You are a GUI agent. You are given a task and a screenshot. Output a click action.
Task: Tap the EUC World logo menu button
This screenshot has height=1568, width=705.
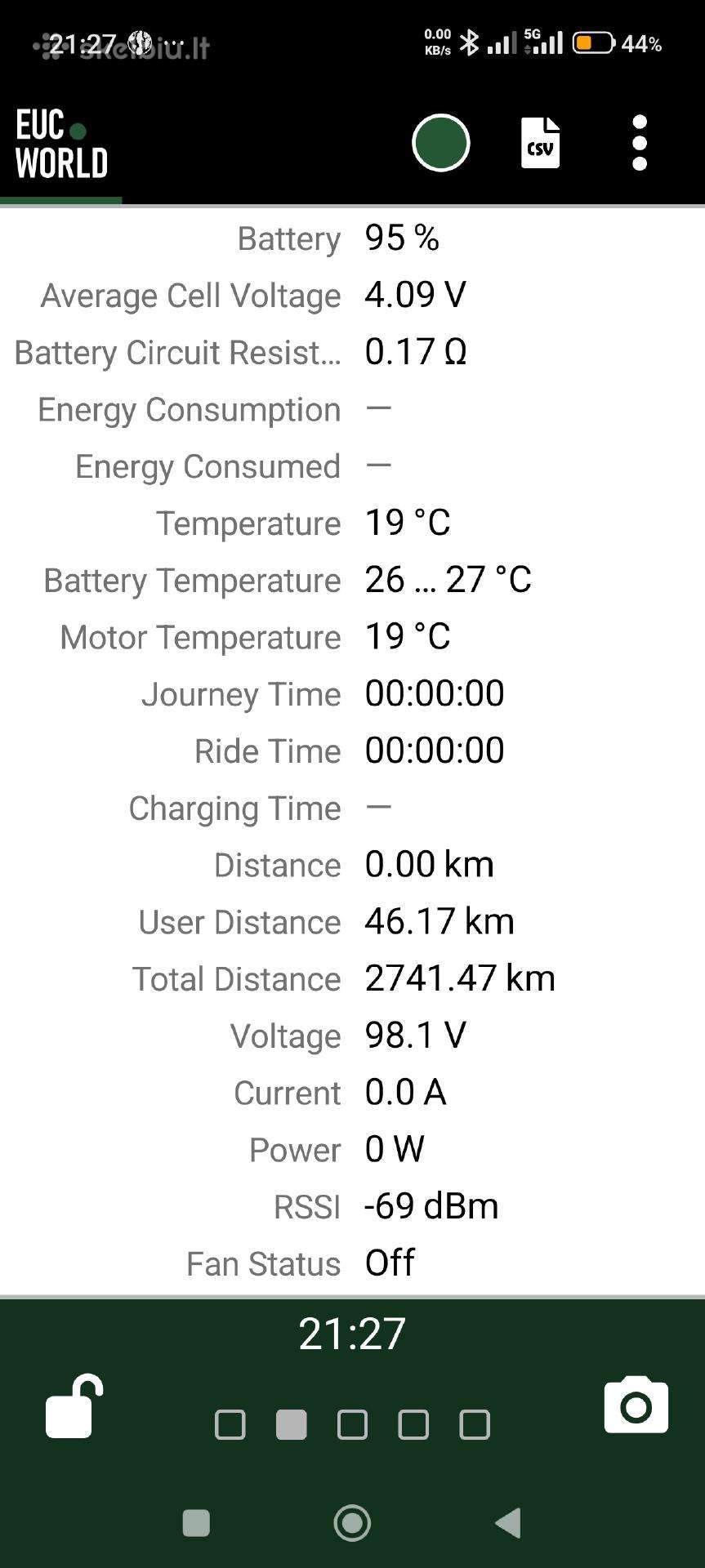click(x=61, y=145)
